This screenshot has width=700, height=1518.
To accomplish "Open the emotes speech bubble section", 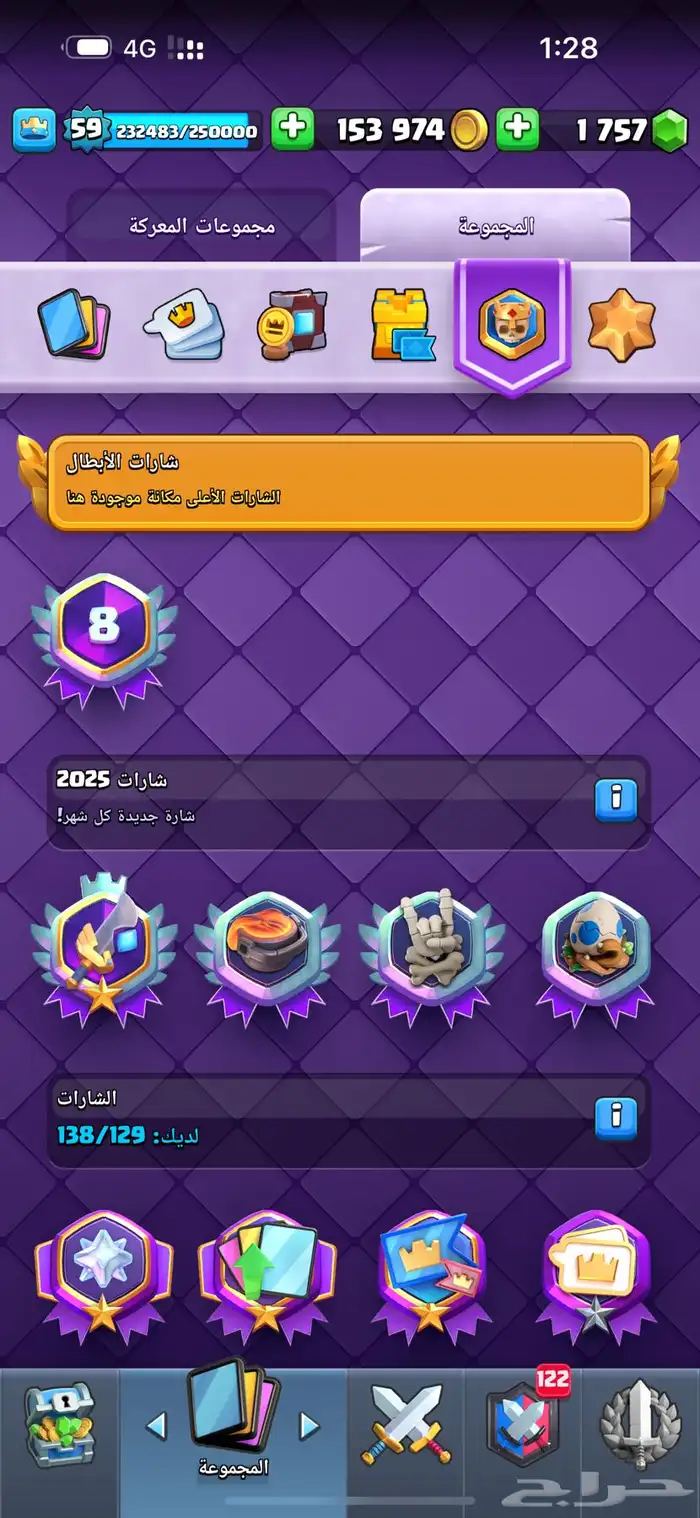I will (x=184, y=325).
